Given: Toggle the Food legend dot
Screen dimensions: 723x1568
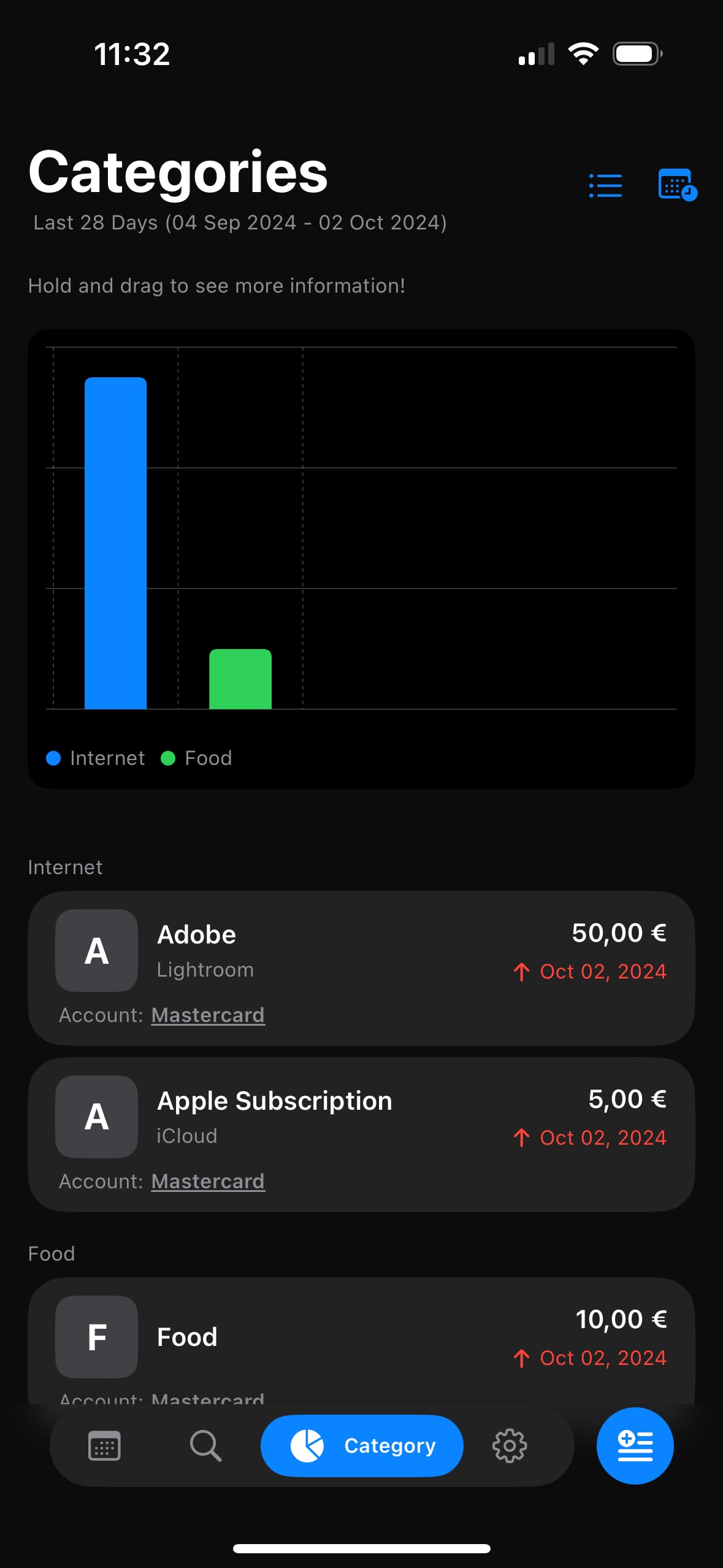Looking at the screenshot, I should pyautogui.click(x=168, y=758).
